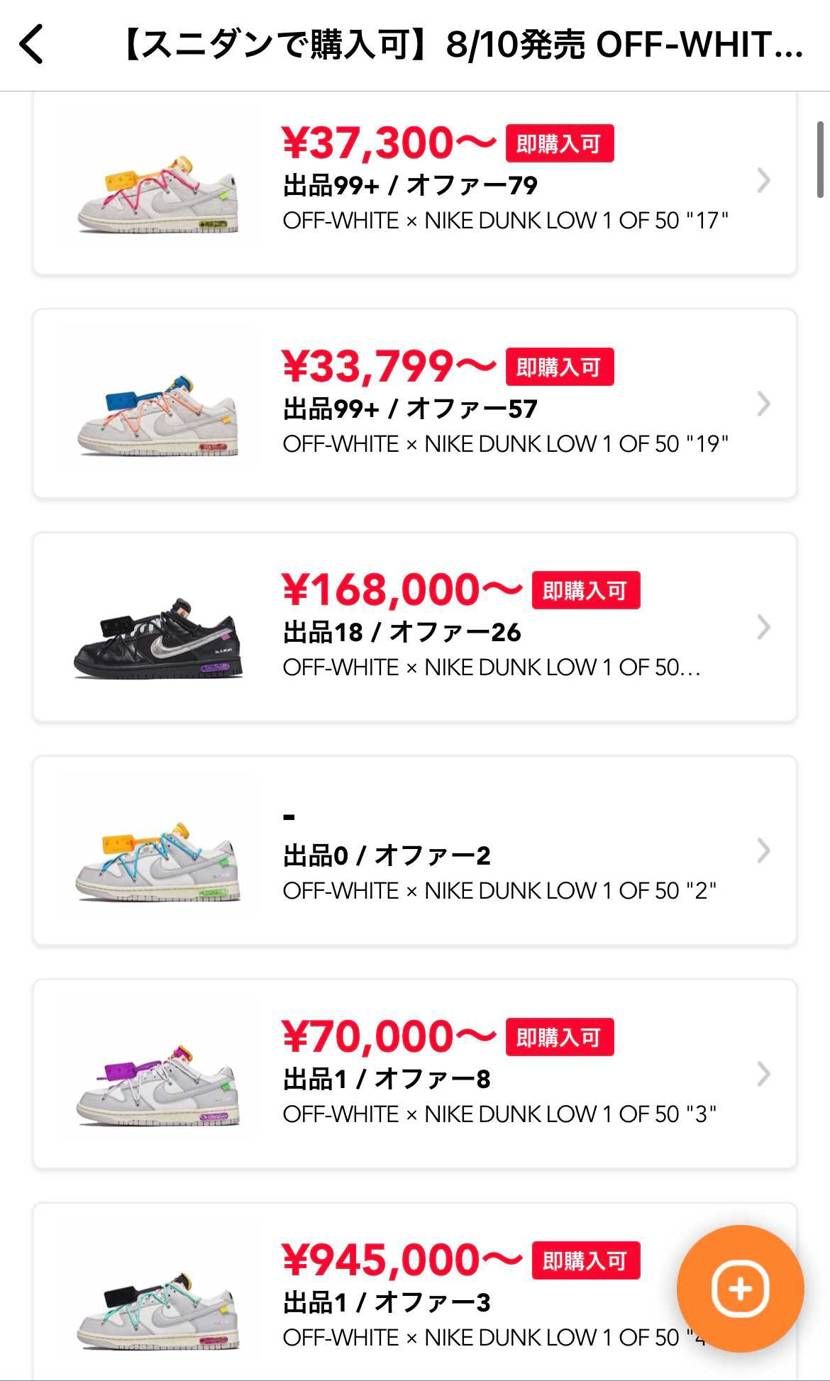The image size is (830, 1381).
Task: Open OFF-WHITE × NIKE DUNK LOW "19" product name
Action: tap(508, 444)
